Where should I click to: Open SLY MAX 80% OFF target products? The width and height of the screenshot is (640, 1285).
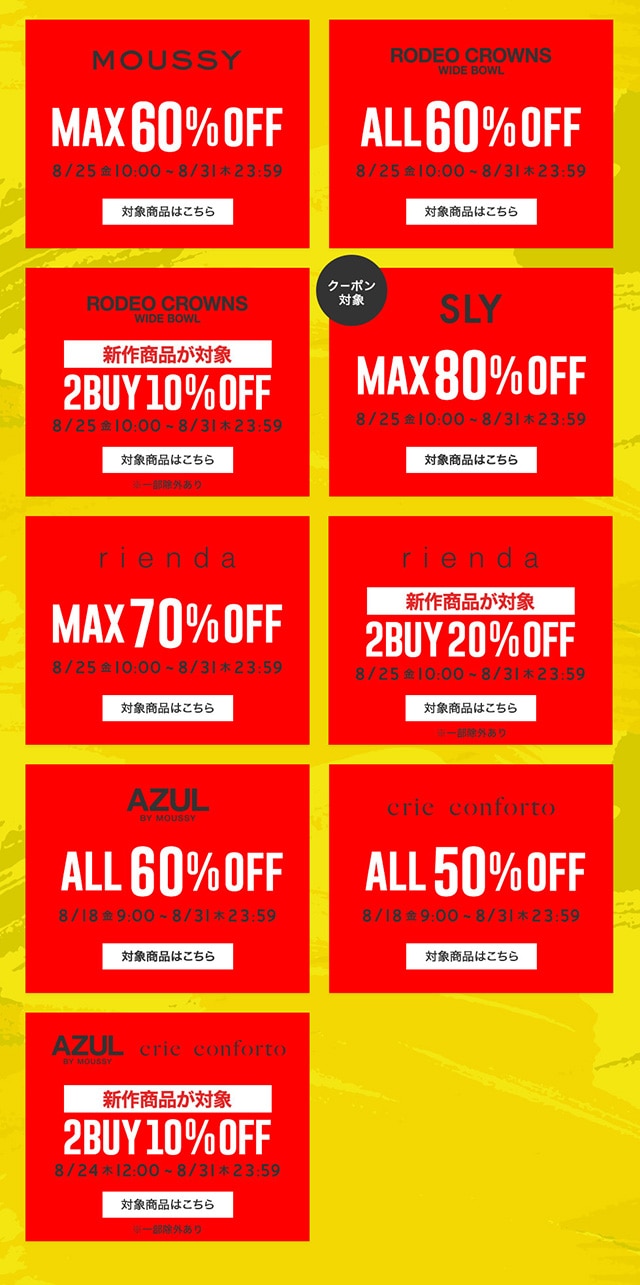tap(471, 460)
